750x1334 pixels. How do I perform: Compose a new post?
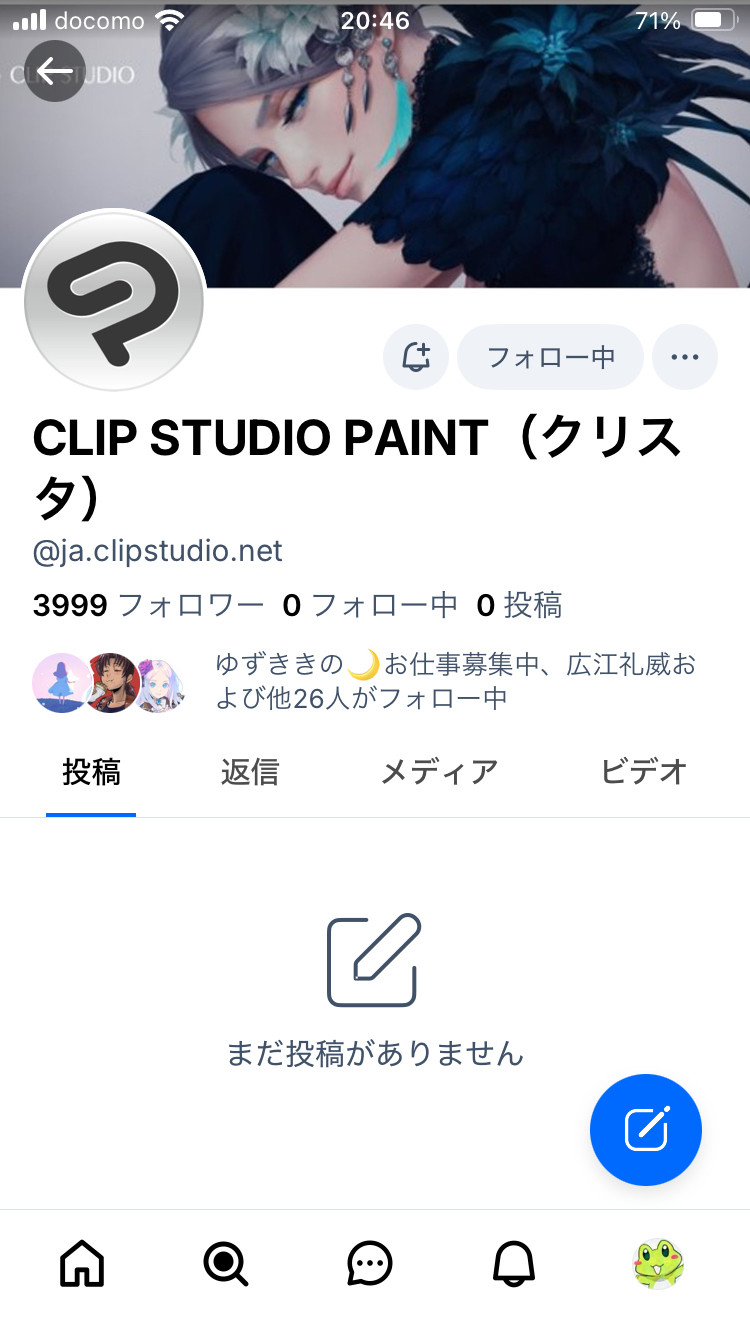(x=646, y=1130)
